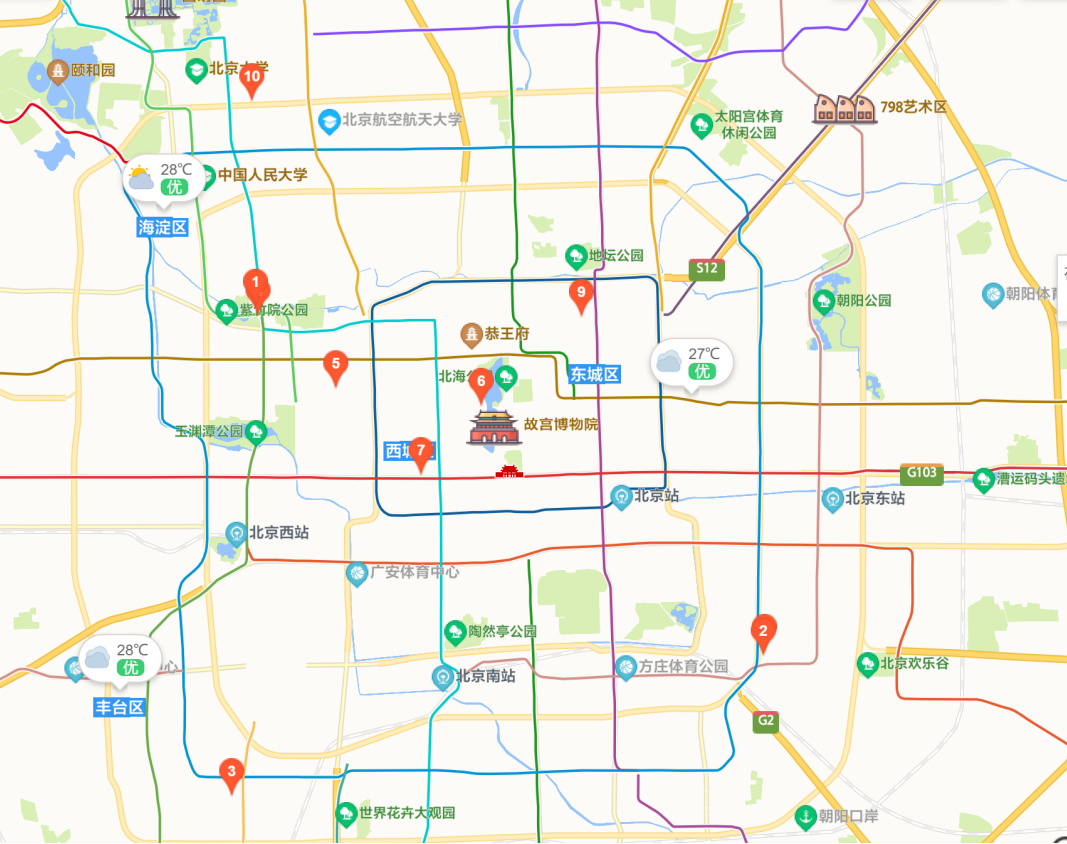Screen dimensions: 1067x844
Task: Tap the 798艺术区 landmark icon
Action: pyautogui.click(x=845, y=108)
